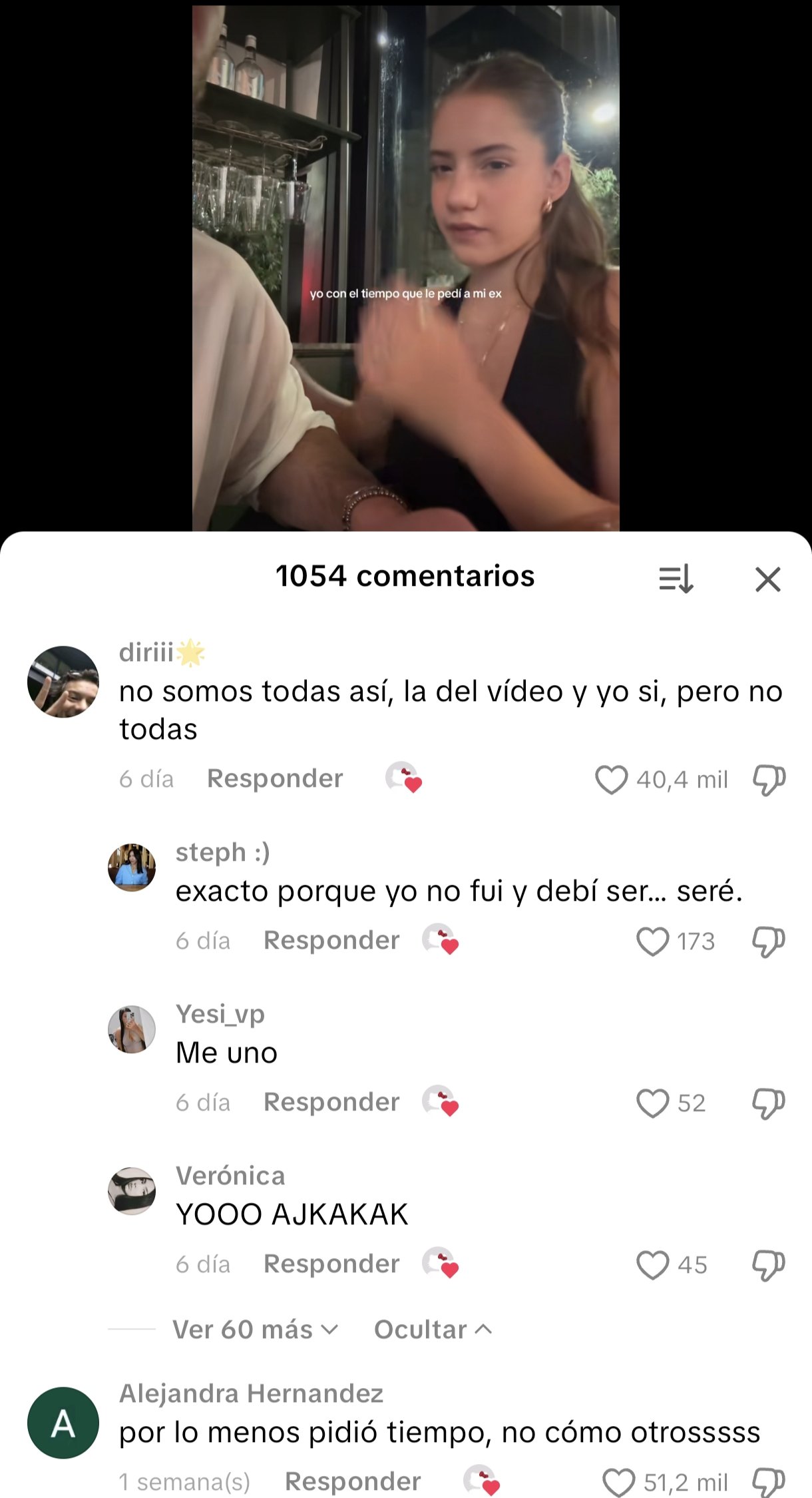Expand 'Ver 60 más' replies

[255, 1330]
